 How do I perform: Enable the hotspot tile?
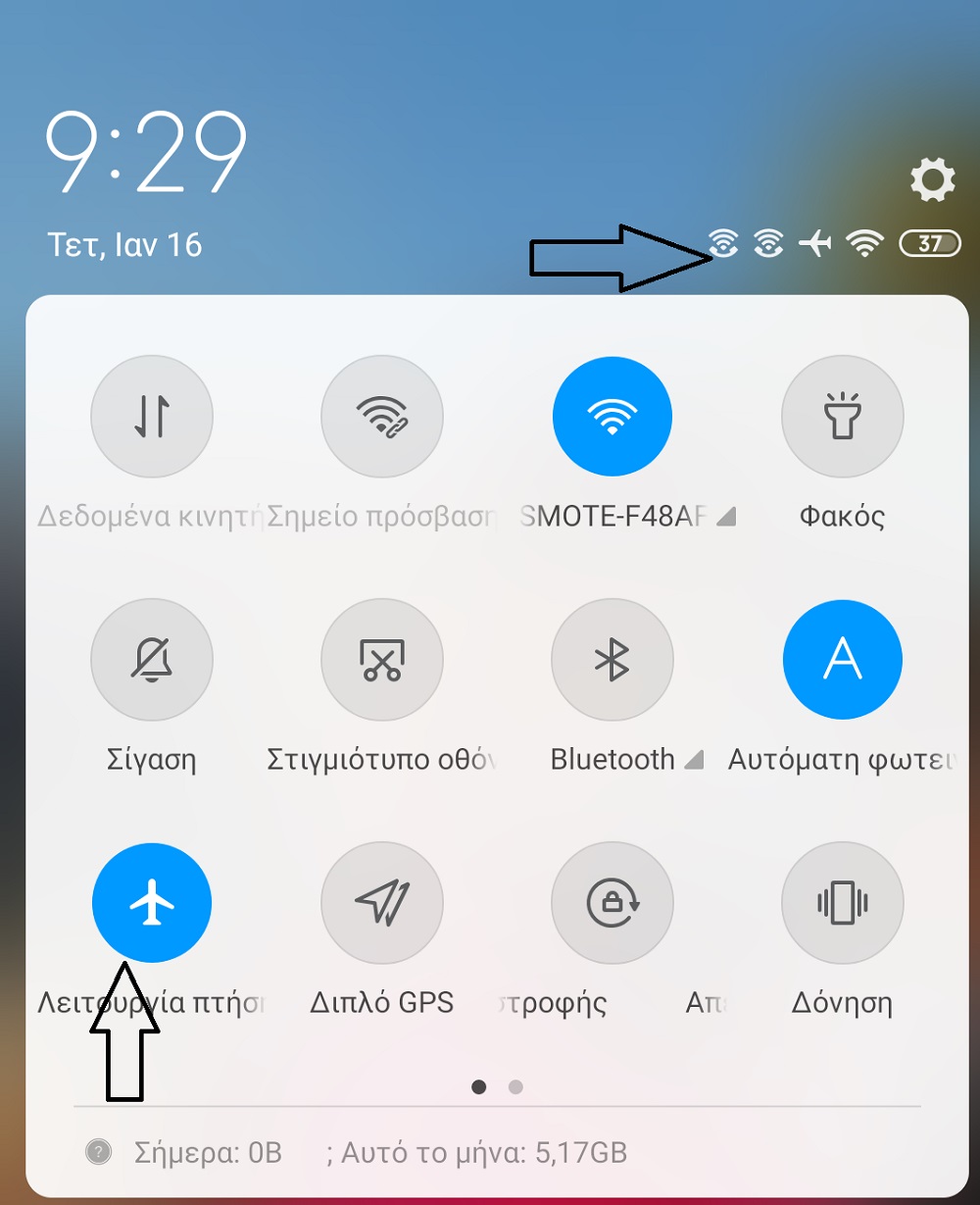point(382,416)
